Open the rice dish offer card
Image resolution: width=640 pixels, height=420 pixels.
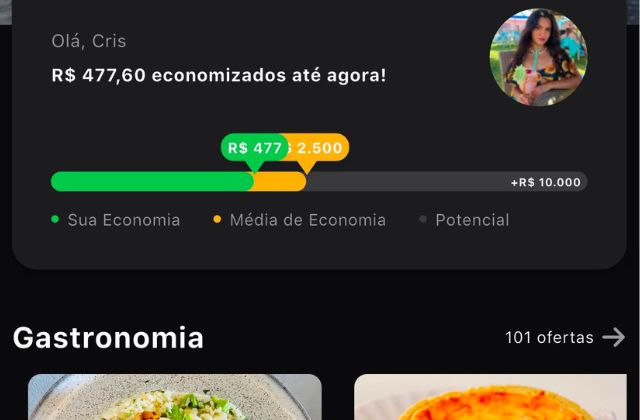click(175, 397)
